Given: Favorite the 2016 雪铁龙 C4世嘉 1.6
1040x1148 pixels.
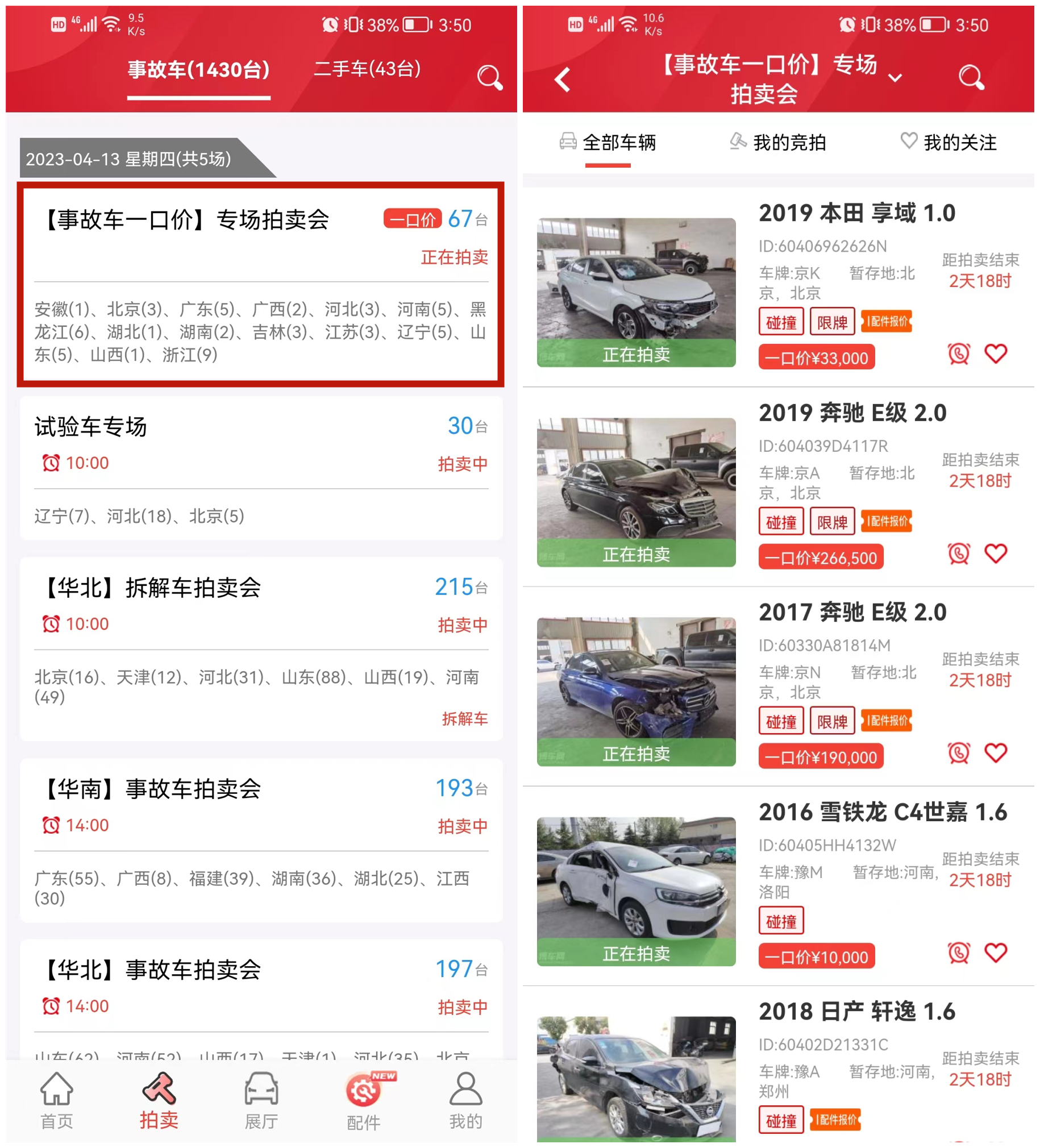Looking at the screenshot, I should pos(996,952).
